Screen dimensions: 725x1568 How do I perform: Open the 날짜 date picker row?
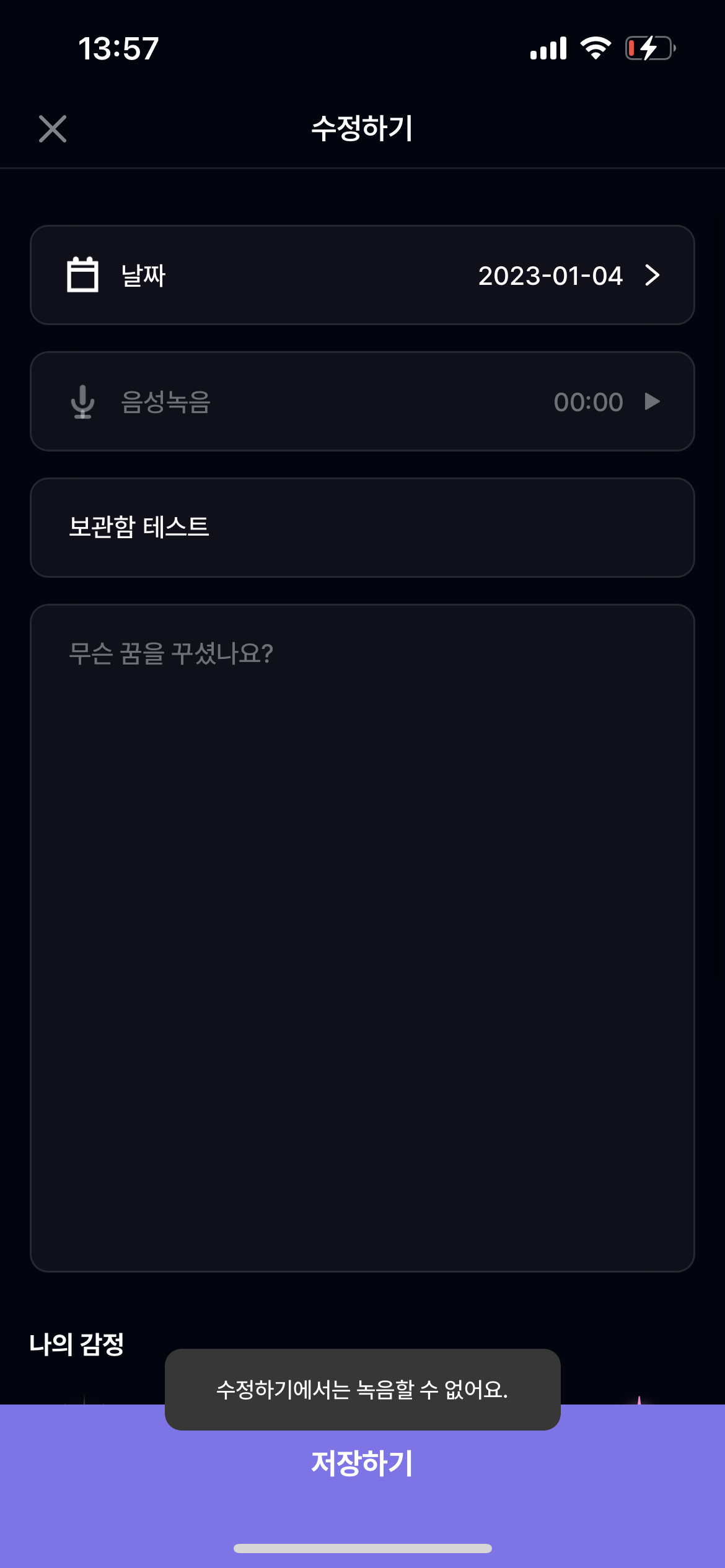click(362, 275)
